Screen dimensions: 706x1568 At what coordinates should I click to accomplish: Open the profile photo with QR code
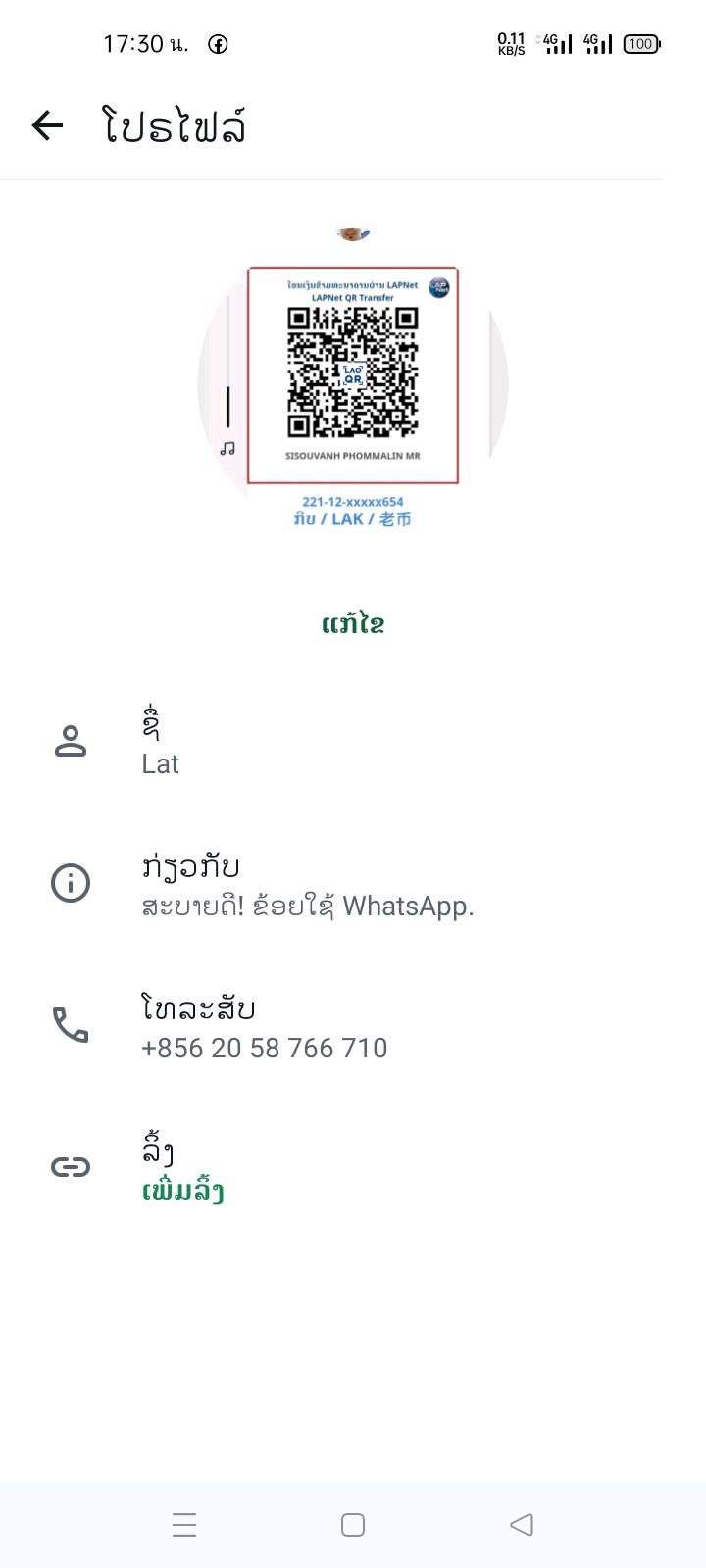click(x=353, y=382)
